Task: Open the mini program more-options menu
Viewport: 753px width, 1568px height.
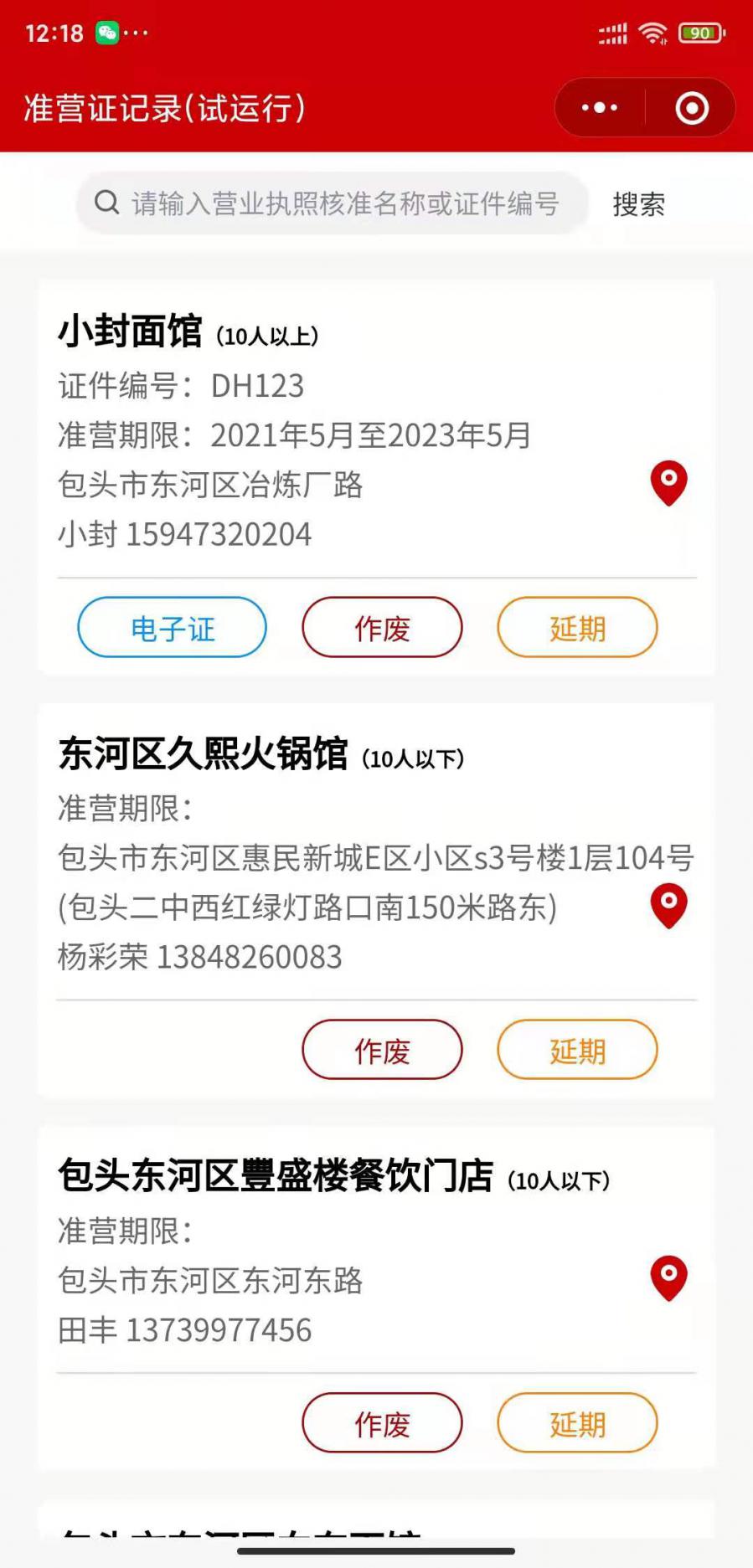Action: point(600,108)
